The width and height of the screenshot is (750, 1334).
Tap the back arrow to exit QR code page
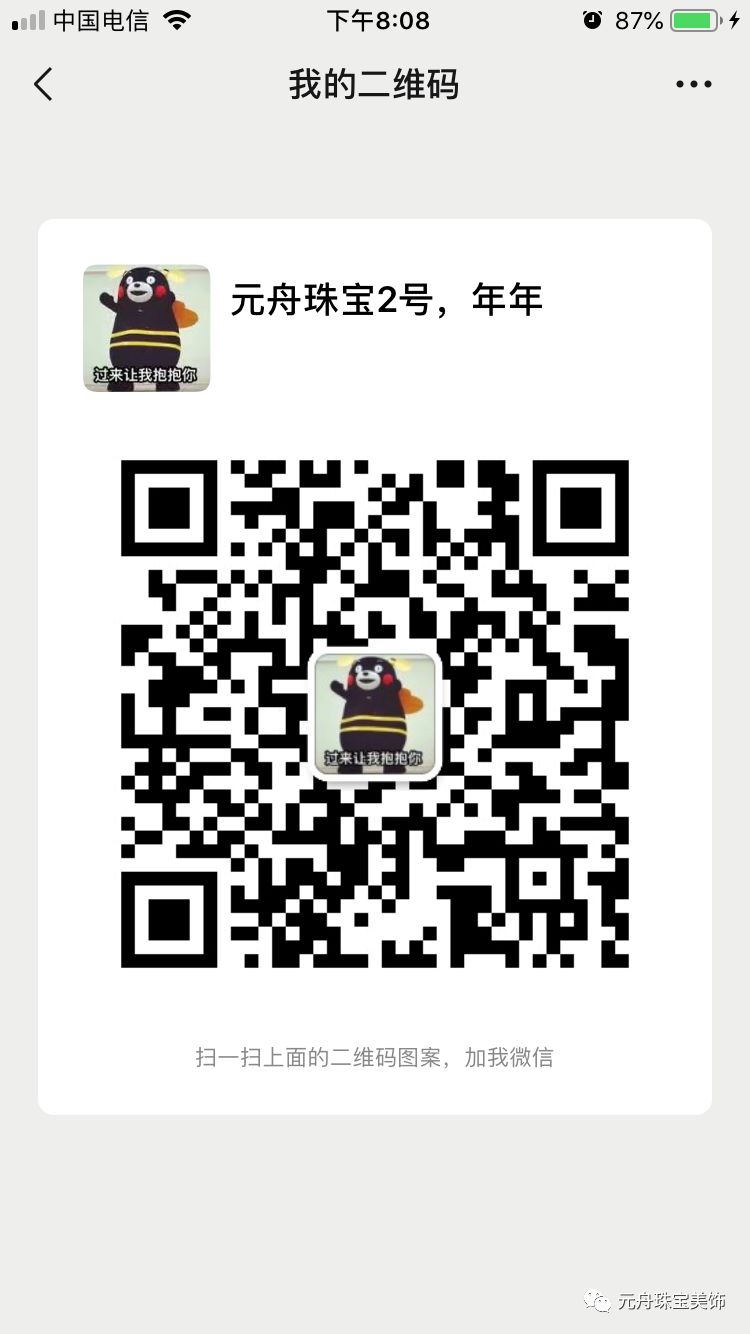[x=42, y=84]
